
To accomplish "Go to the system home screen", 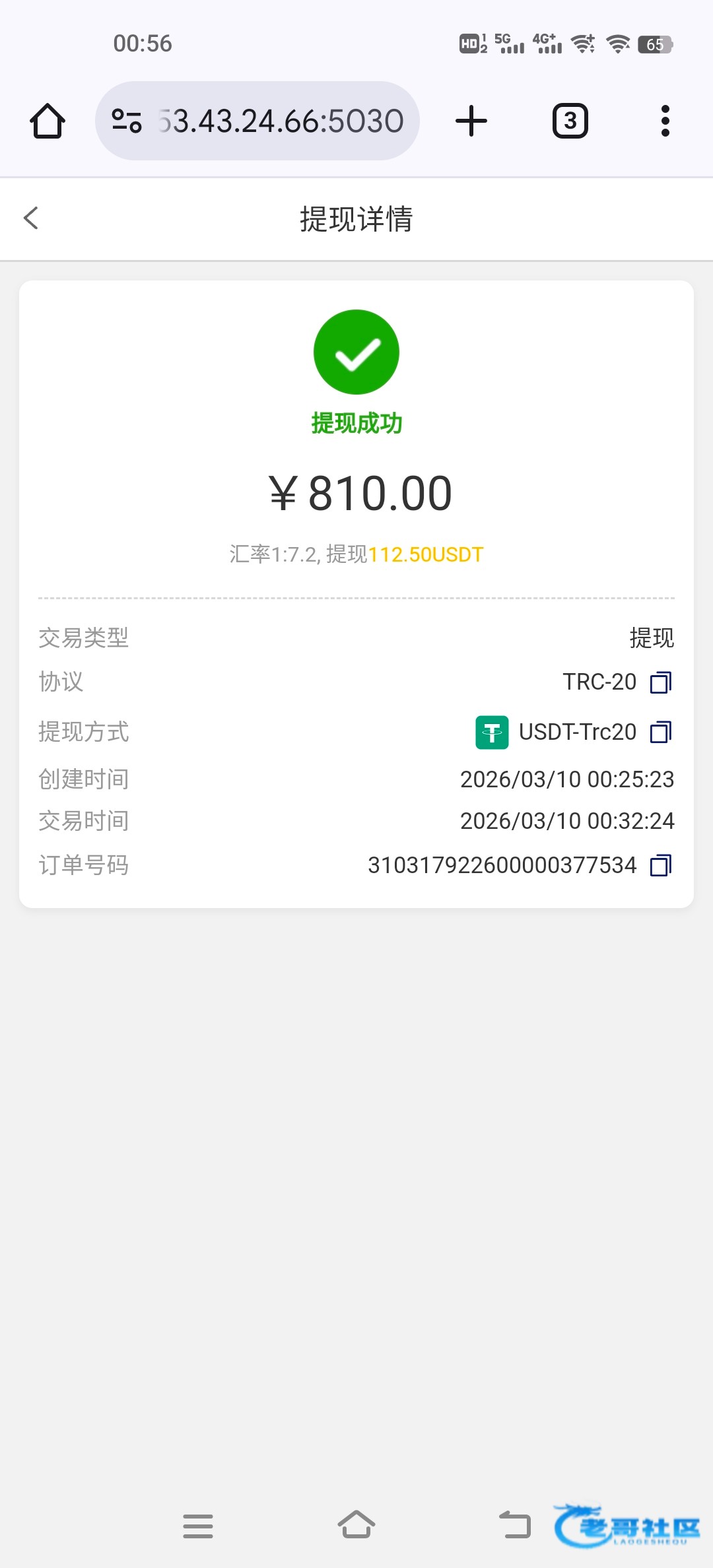I will [x=356, y=1526].
